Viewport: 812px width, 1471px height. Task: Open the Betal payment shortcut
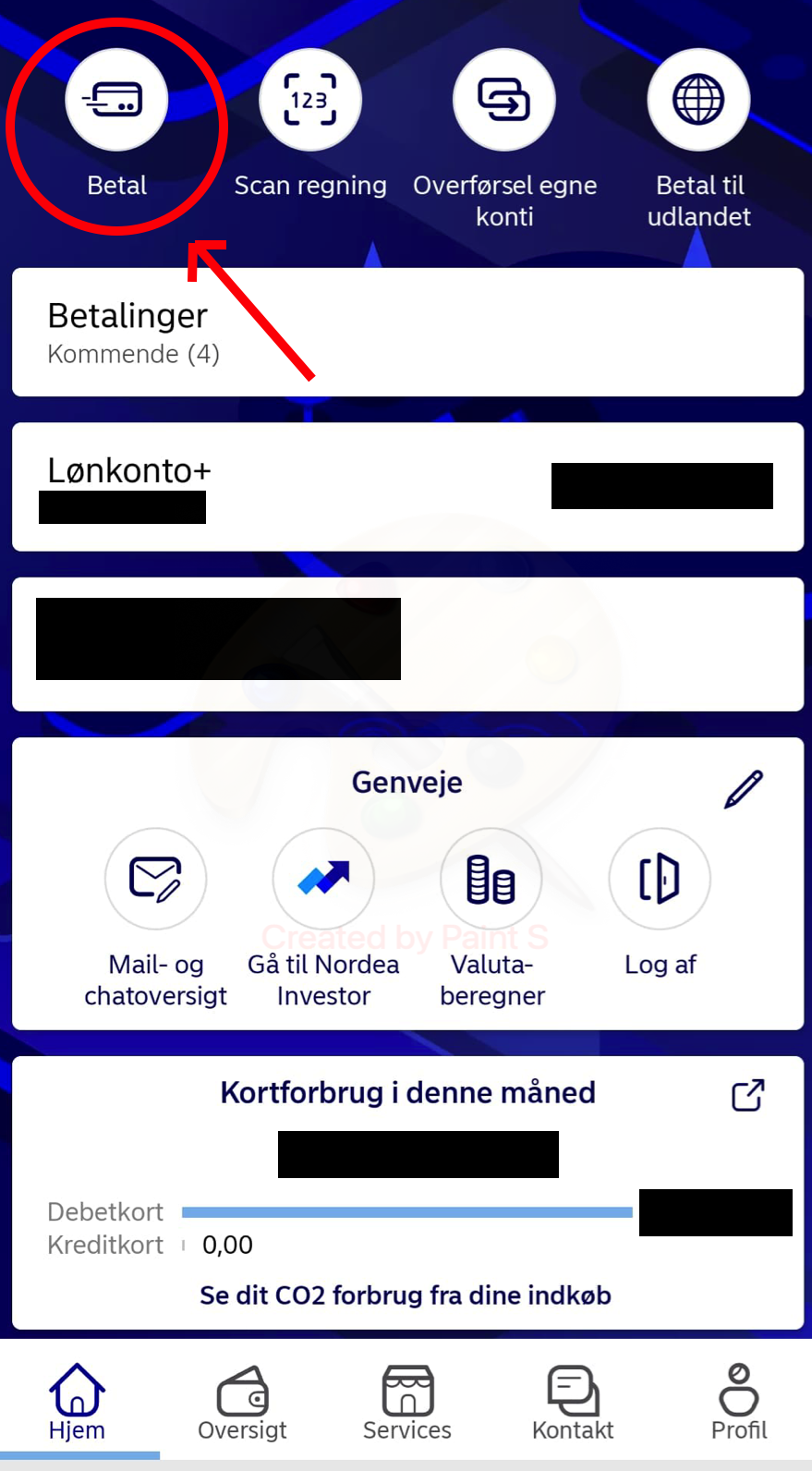click(x=116, y=100)
